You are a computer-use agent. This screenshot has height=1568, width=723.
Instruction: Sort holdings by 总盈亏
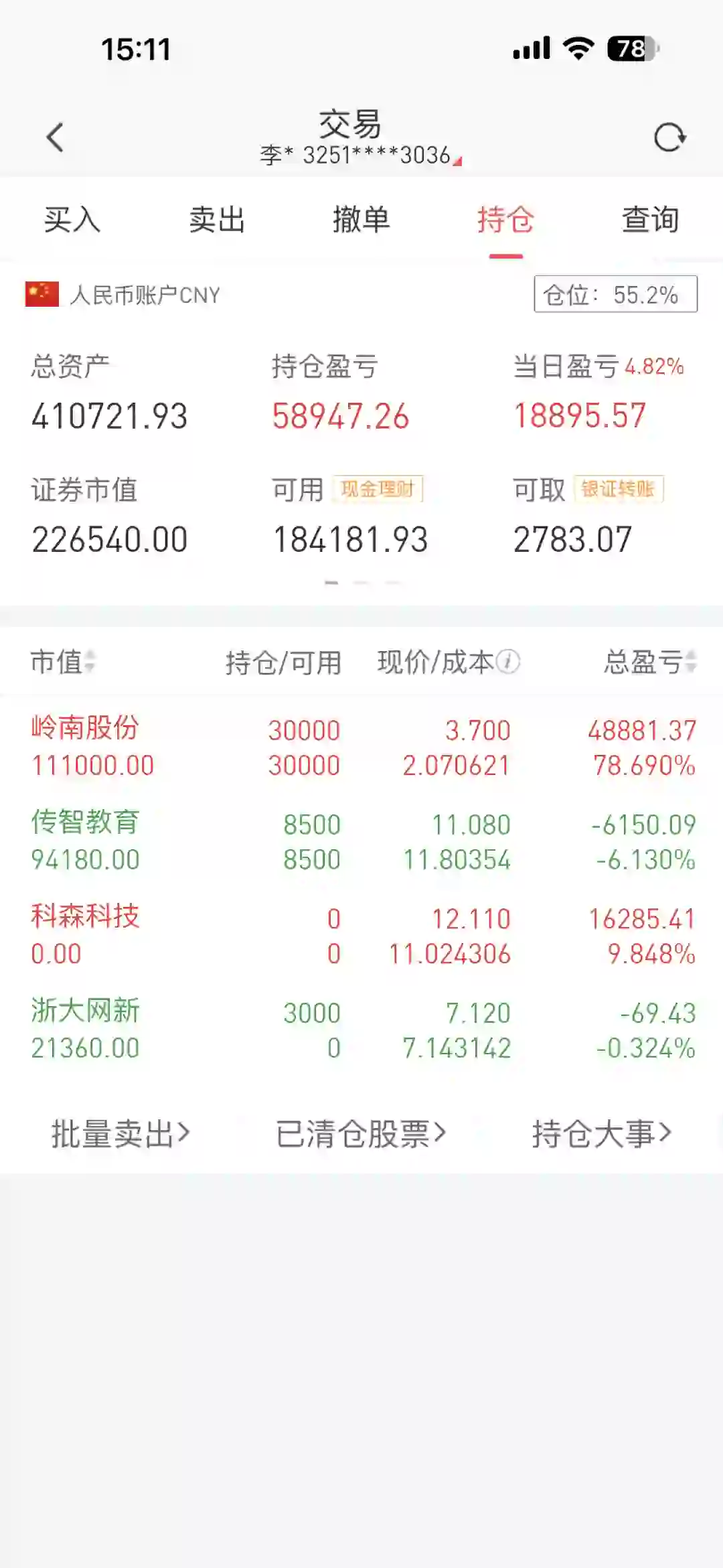click(x=650, y=662)
